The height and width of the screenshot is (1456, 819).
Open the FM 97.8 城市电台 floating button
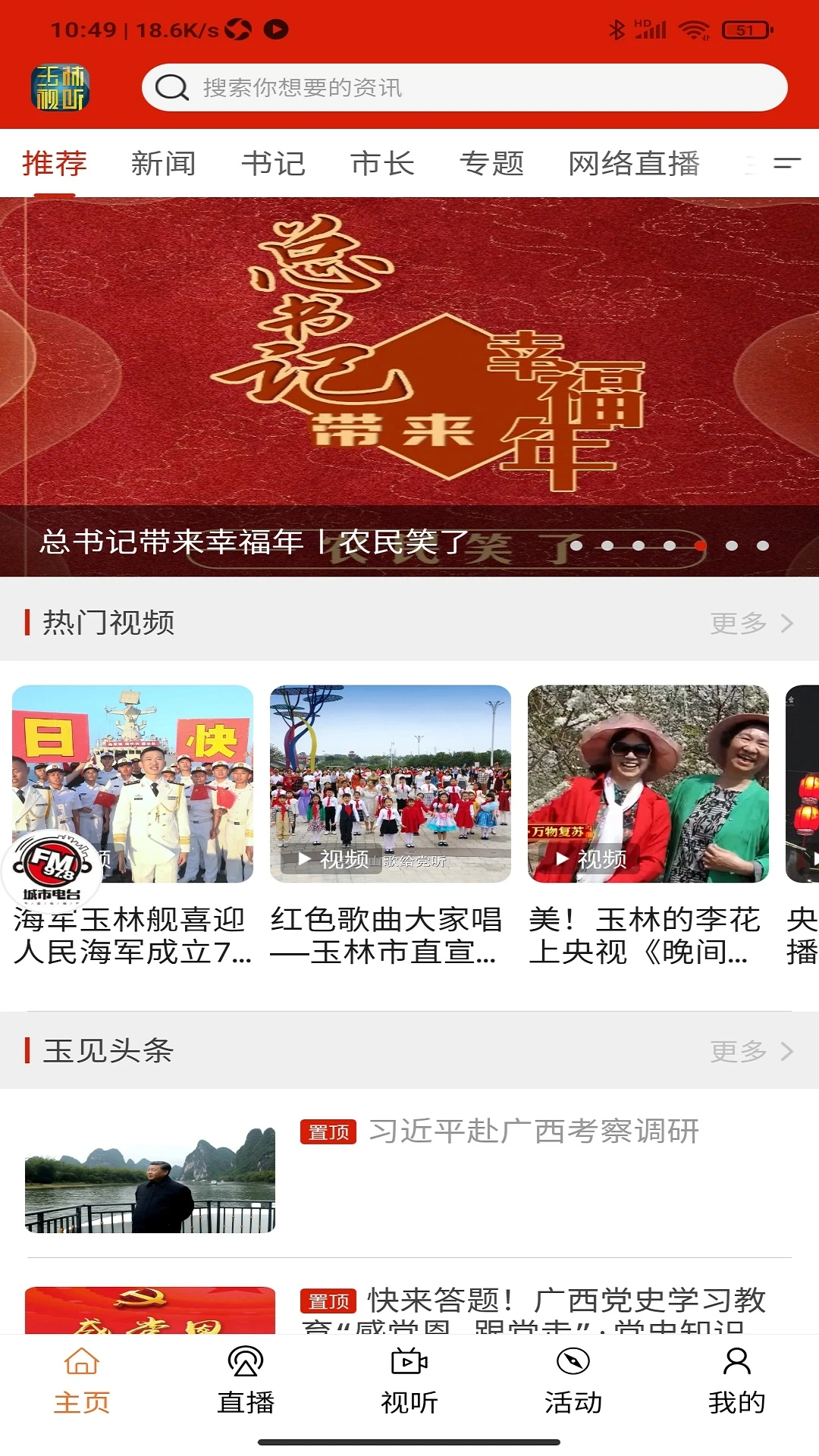coord(52,870)
